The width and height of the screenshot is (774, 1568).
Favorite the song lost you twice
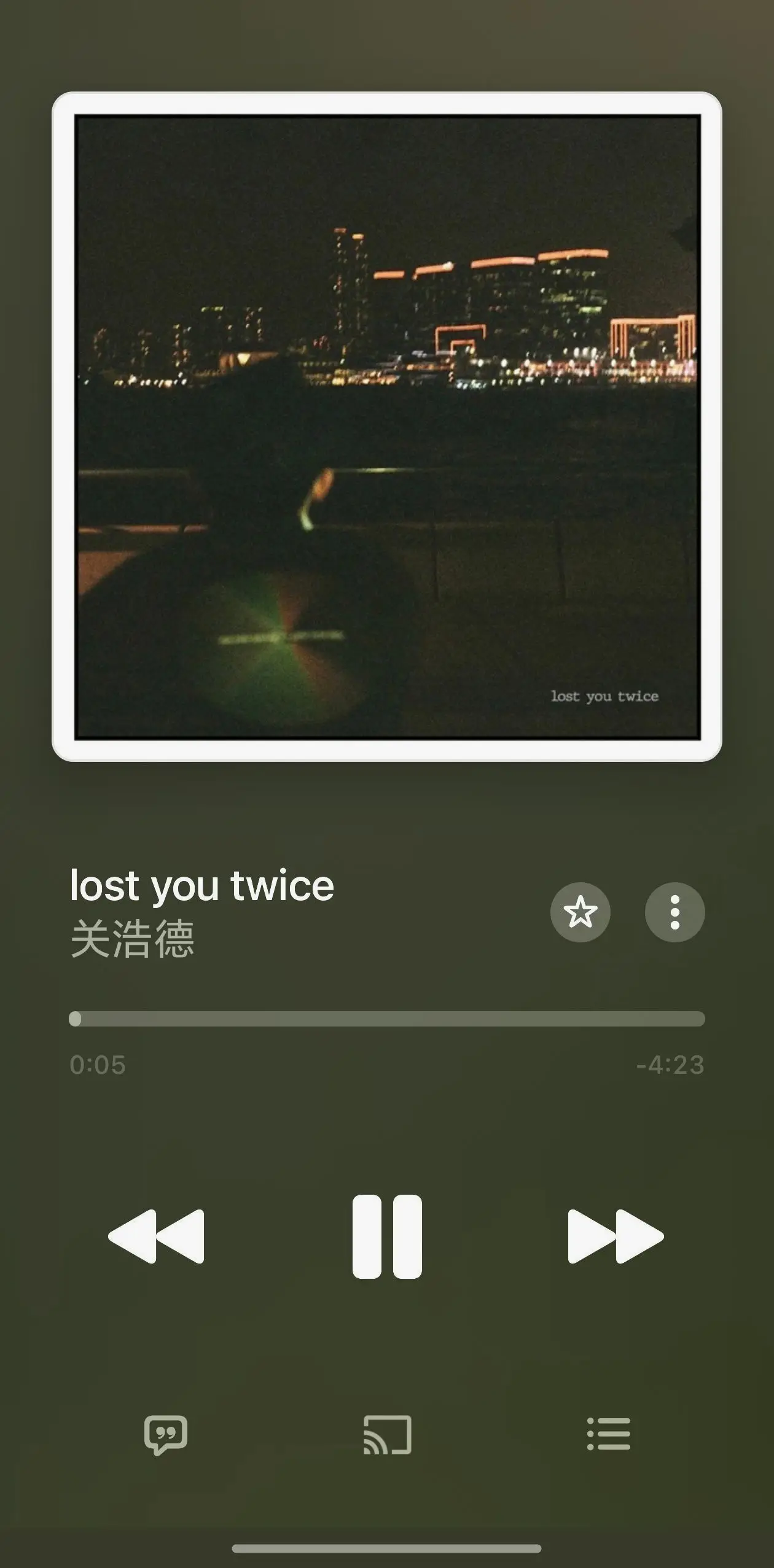pyautogui.click(x=580, y=912)
